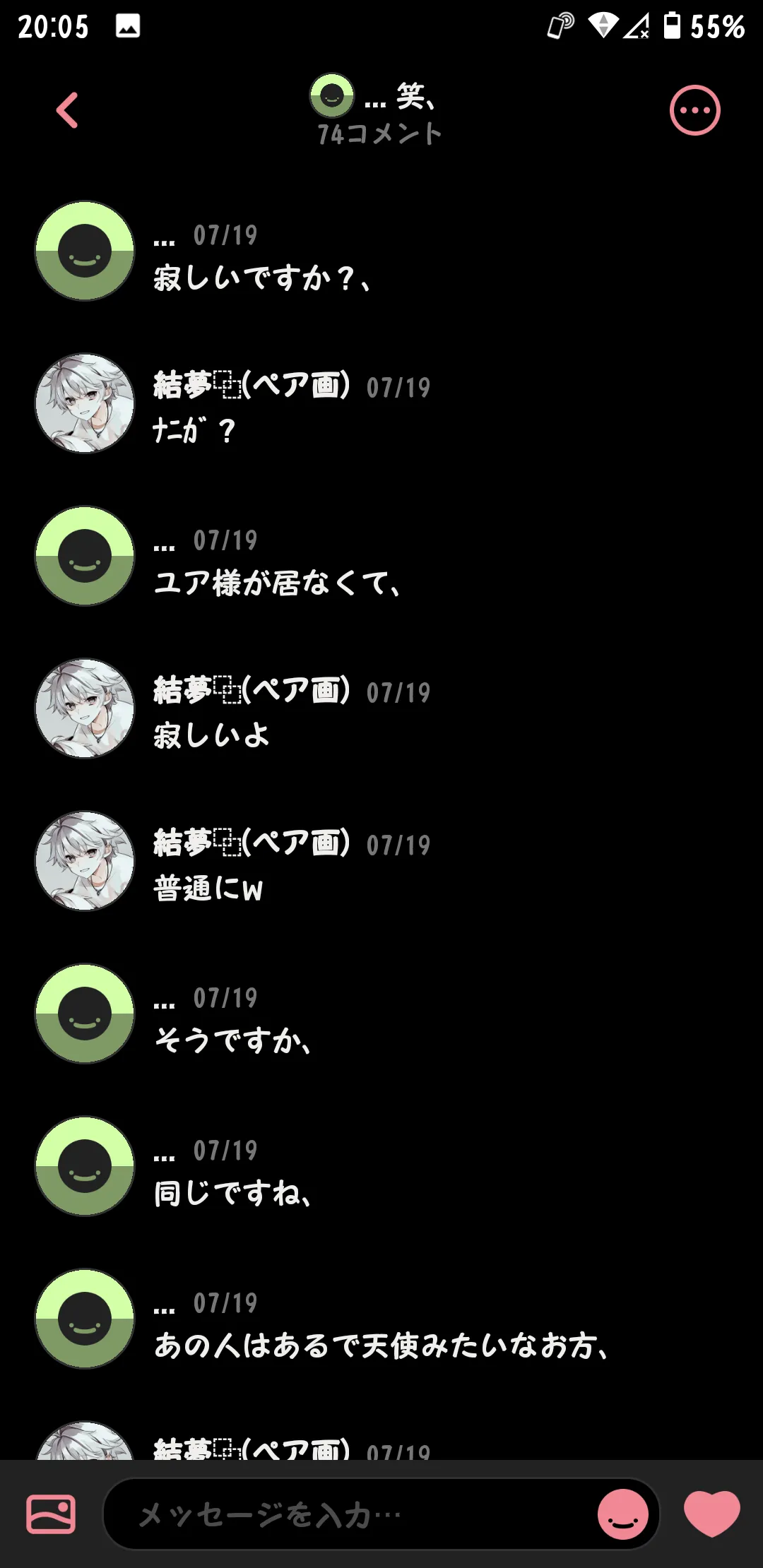Viewport: 763px width, 1568px height.
Task: View profile of 結夢 next to ナニが？
Action: click(x=85, y=403)
